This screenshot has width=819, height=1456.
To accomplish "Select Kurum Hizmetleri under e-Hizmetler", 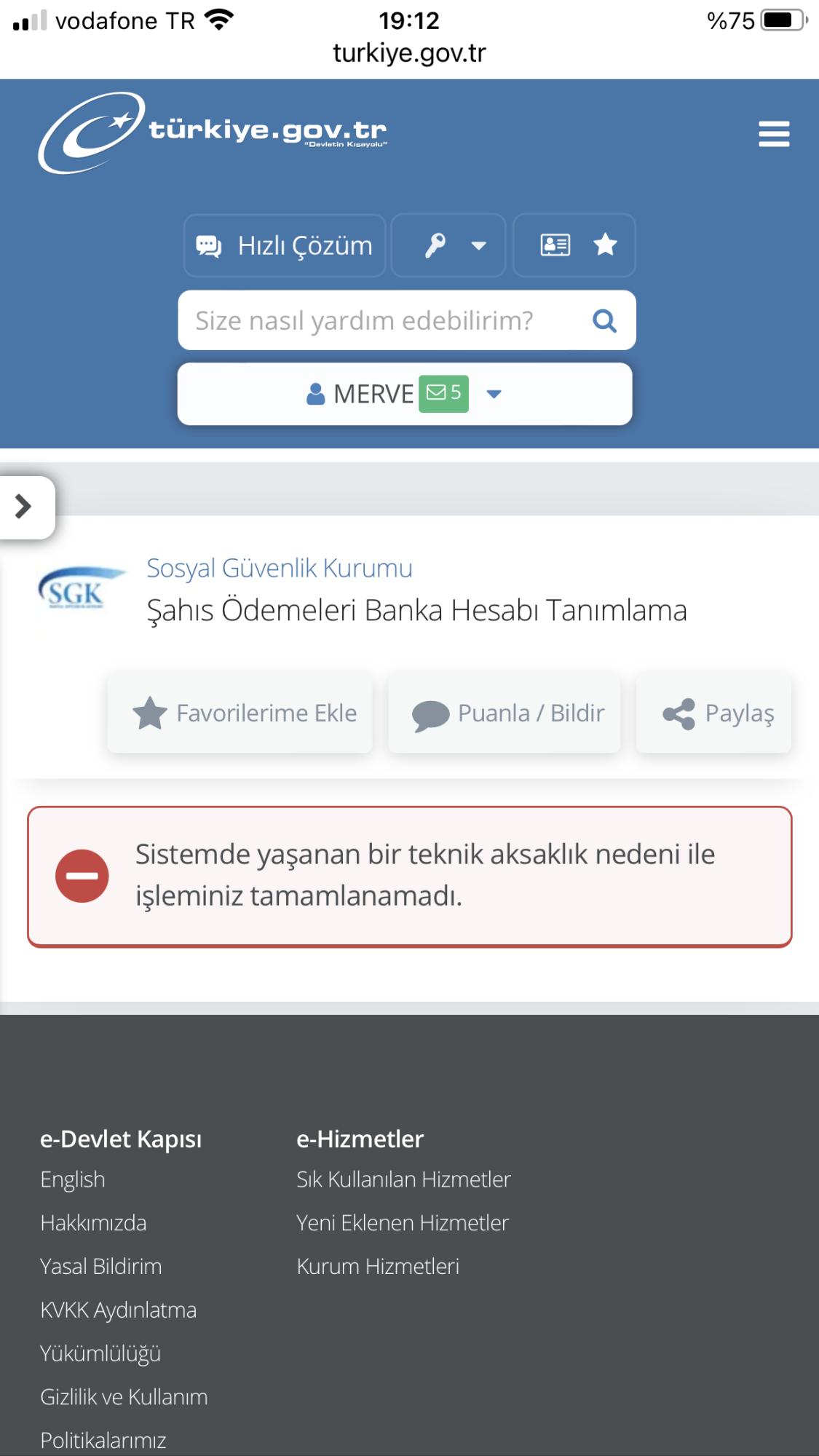I will (379, 1267).
